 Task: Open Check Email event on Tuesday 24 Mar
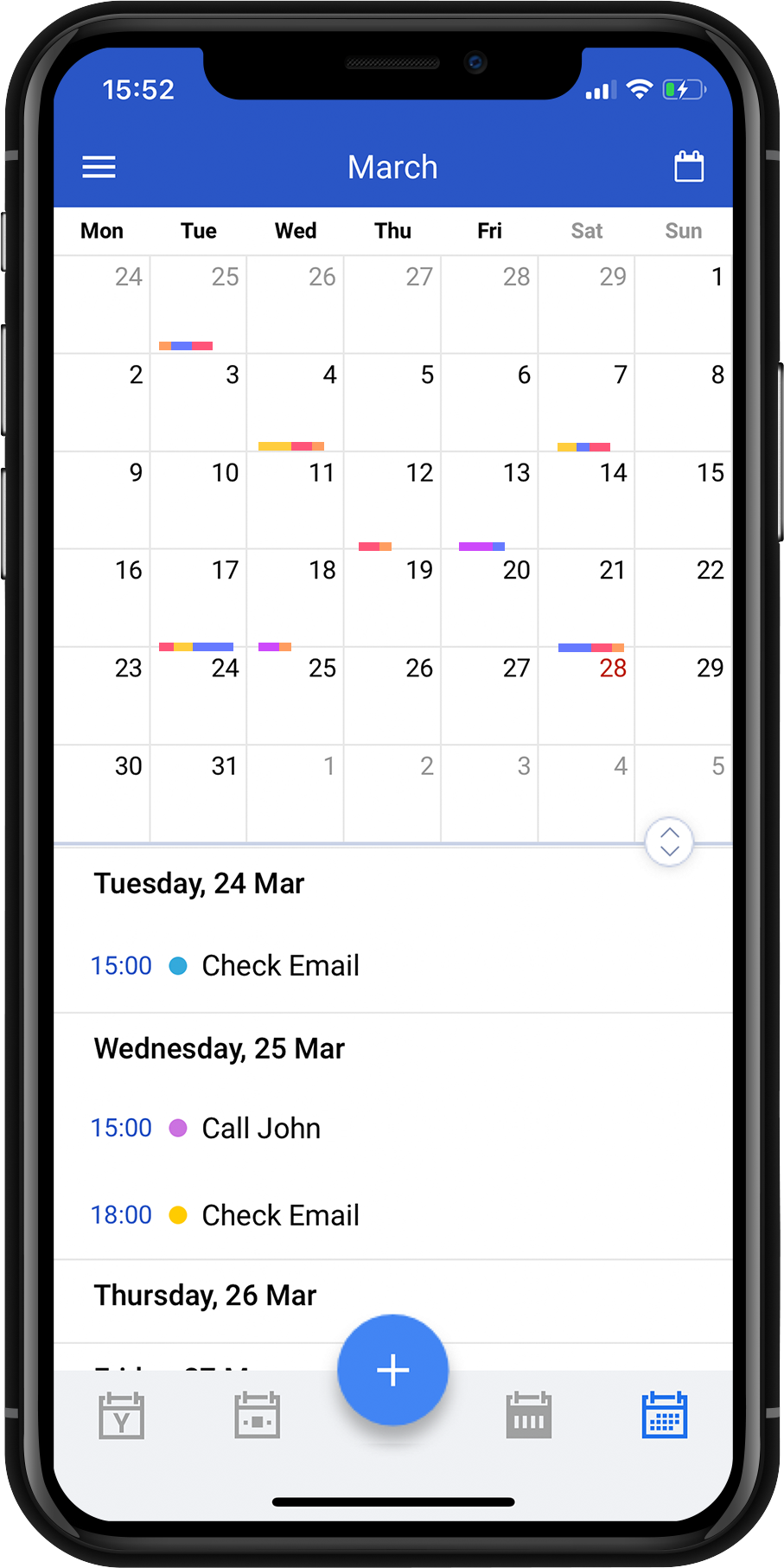393,965
